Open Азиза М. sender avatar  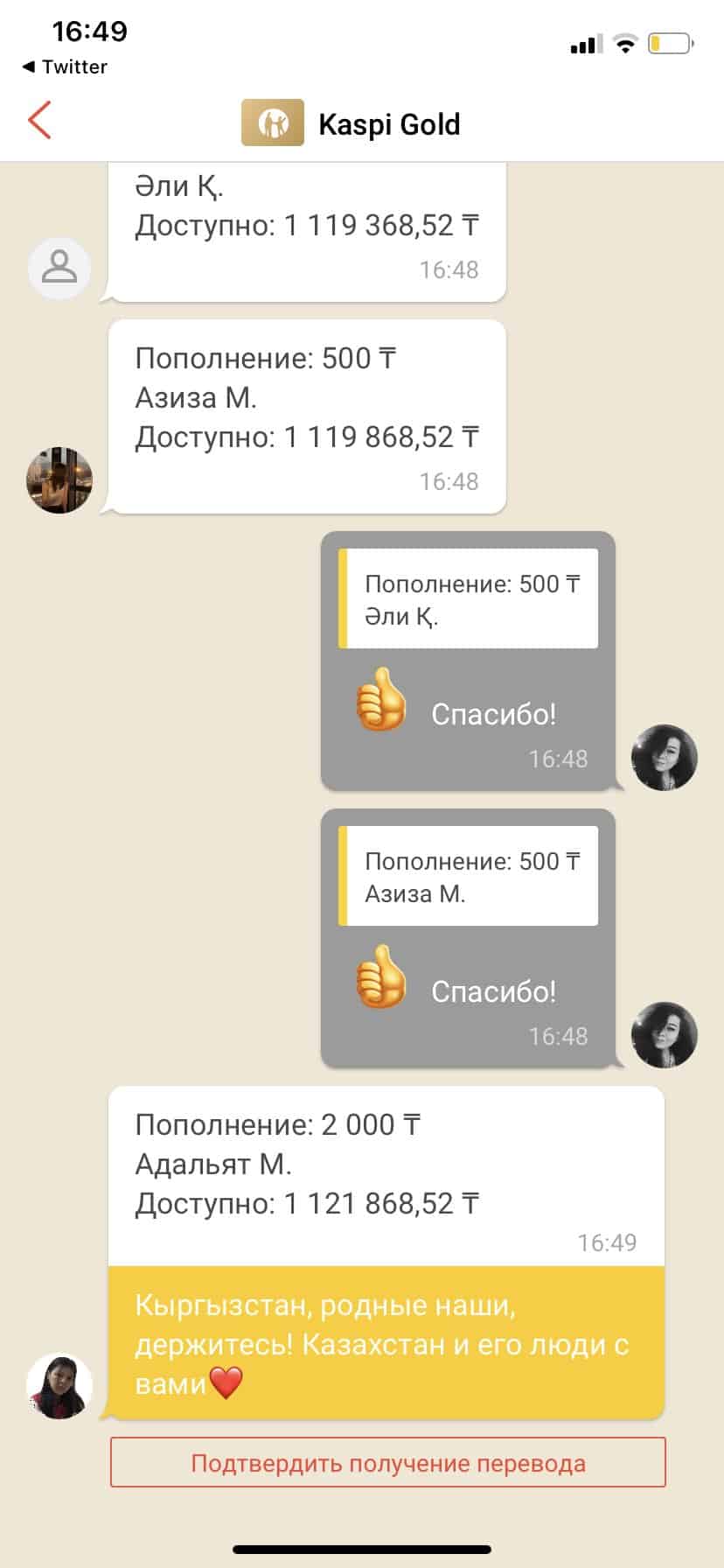tap(59, 480)
